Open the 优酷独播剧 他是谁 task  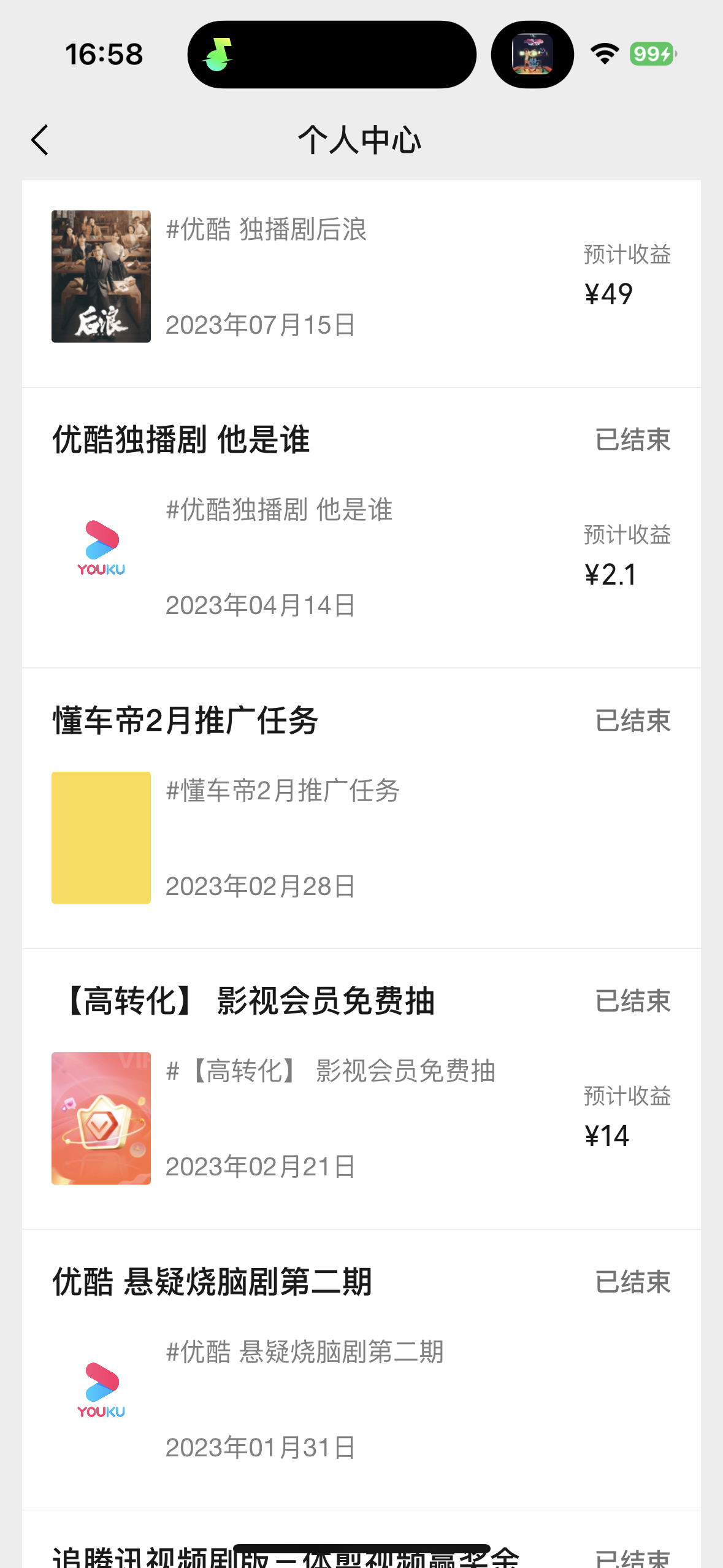pyautogui.click(x=361, y=528)
